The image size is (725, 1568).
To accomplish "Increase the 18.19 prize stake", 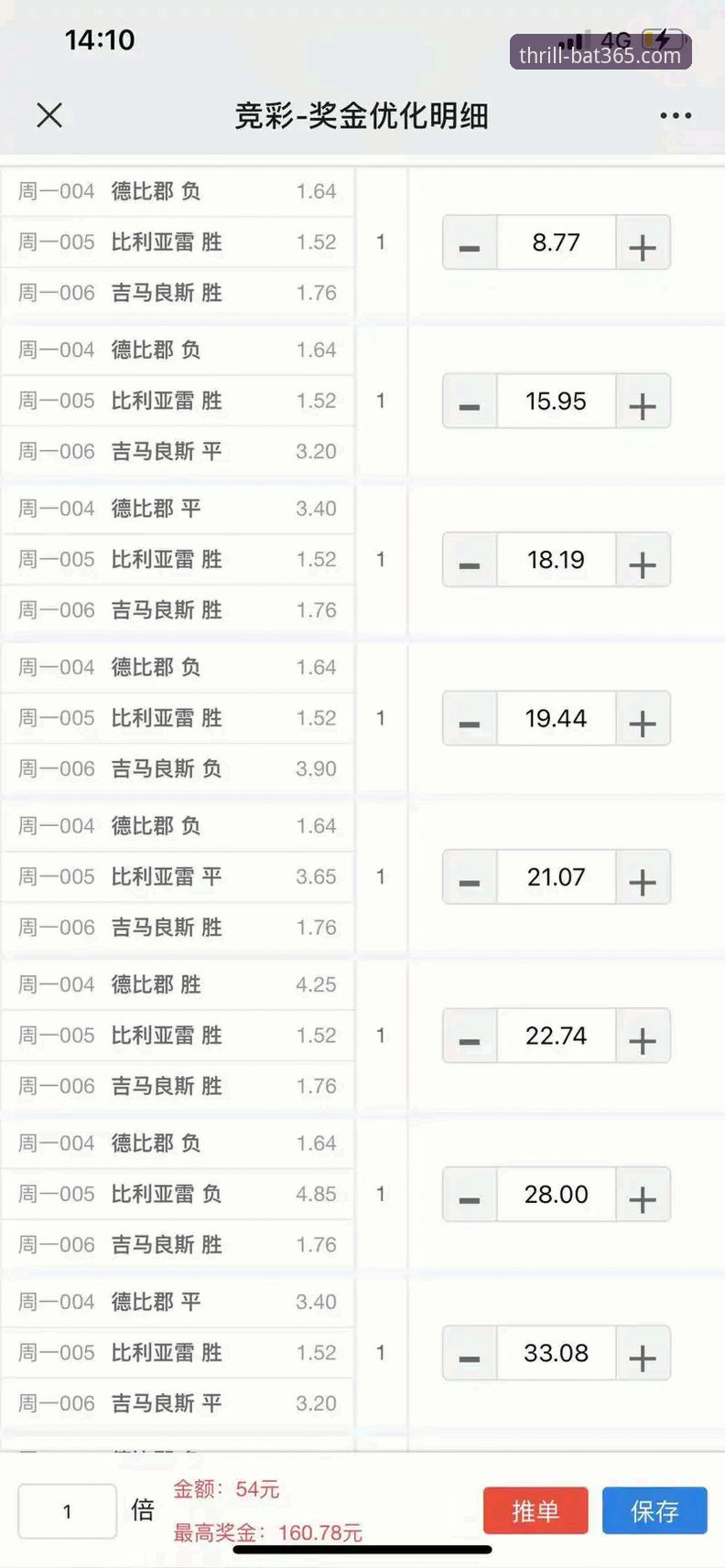I will point(642,560).
